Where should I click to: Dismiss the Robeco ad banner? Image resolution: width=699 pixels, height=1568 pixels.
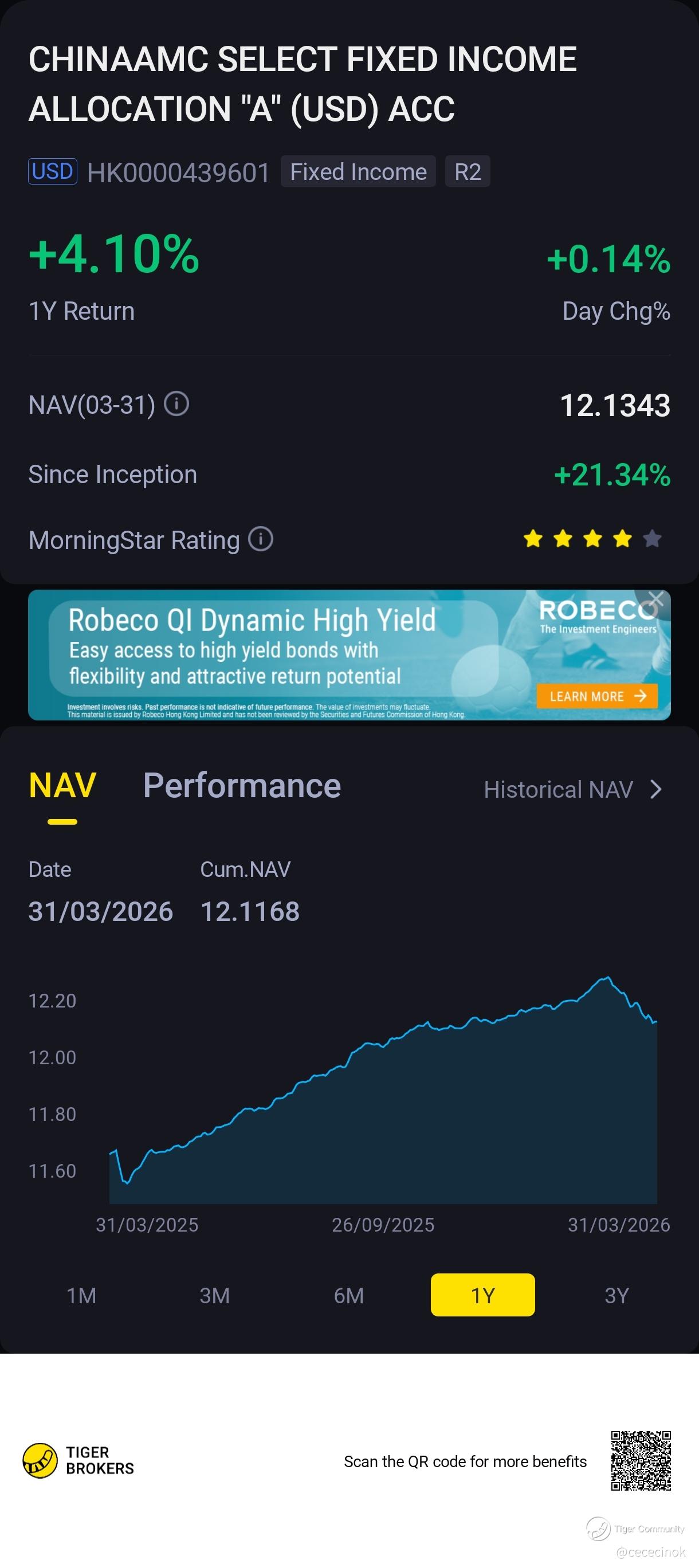655,599
